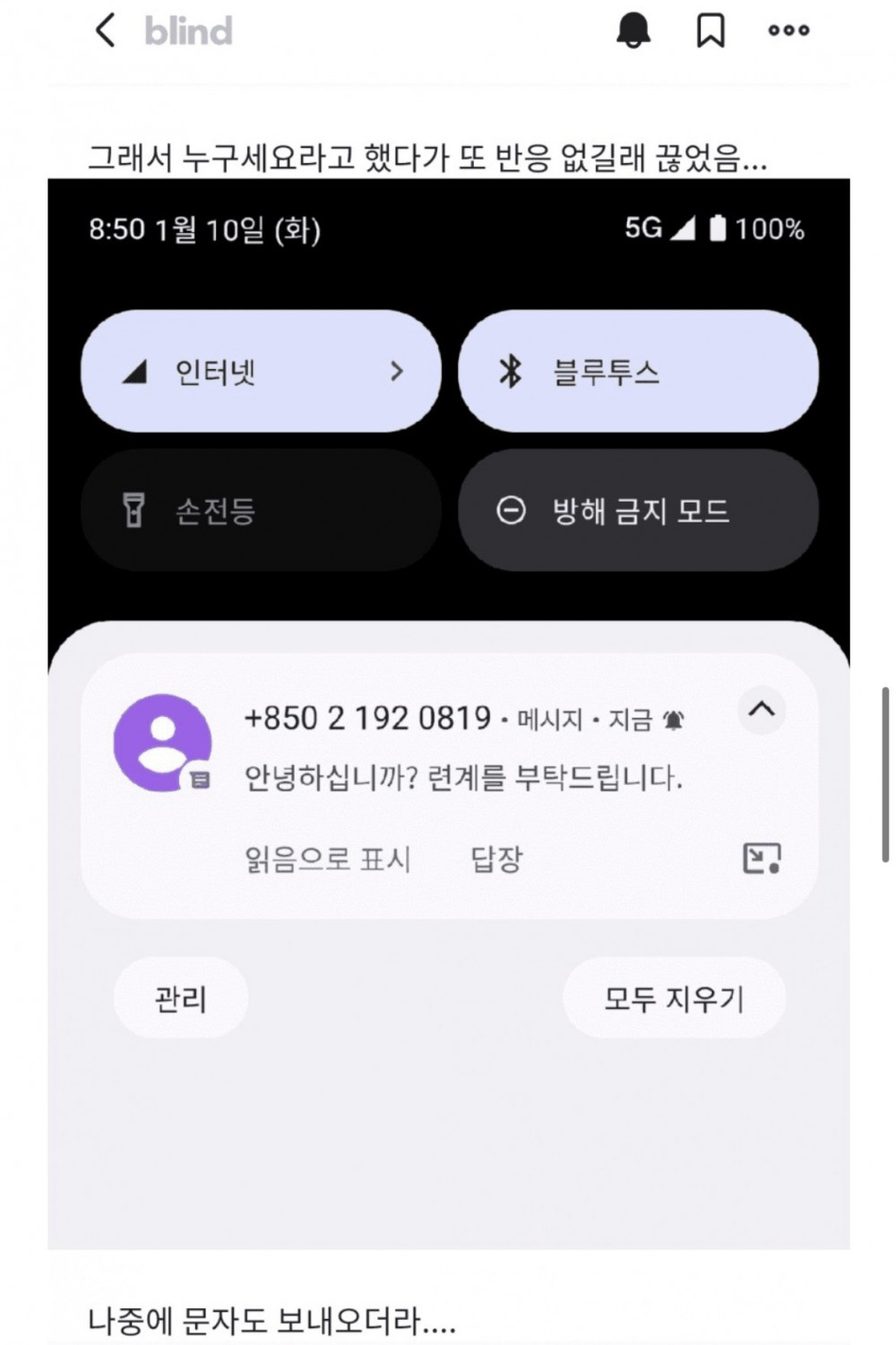Open the notifications bell for this post

633,31
